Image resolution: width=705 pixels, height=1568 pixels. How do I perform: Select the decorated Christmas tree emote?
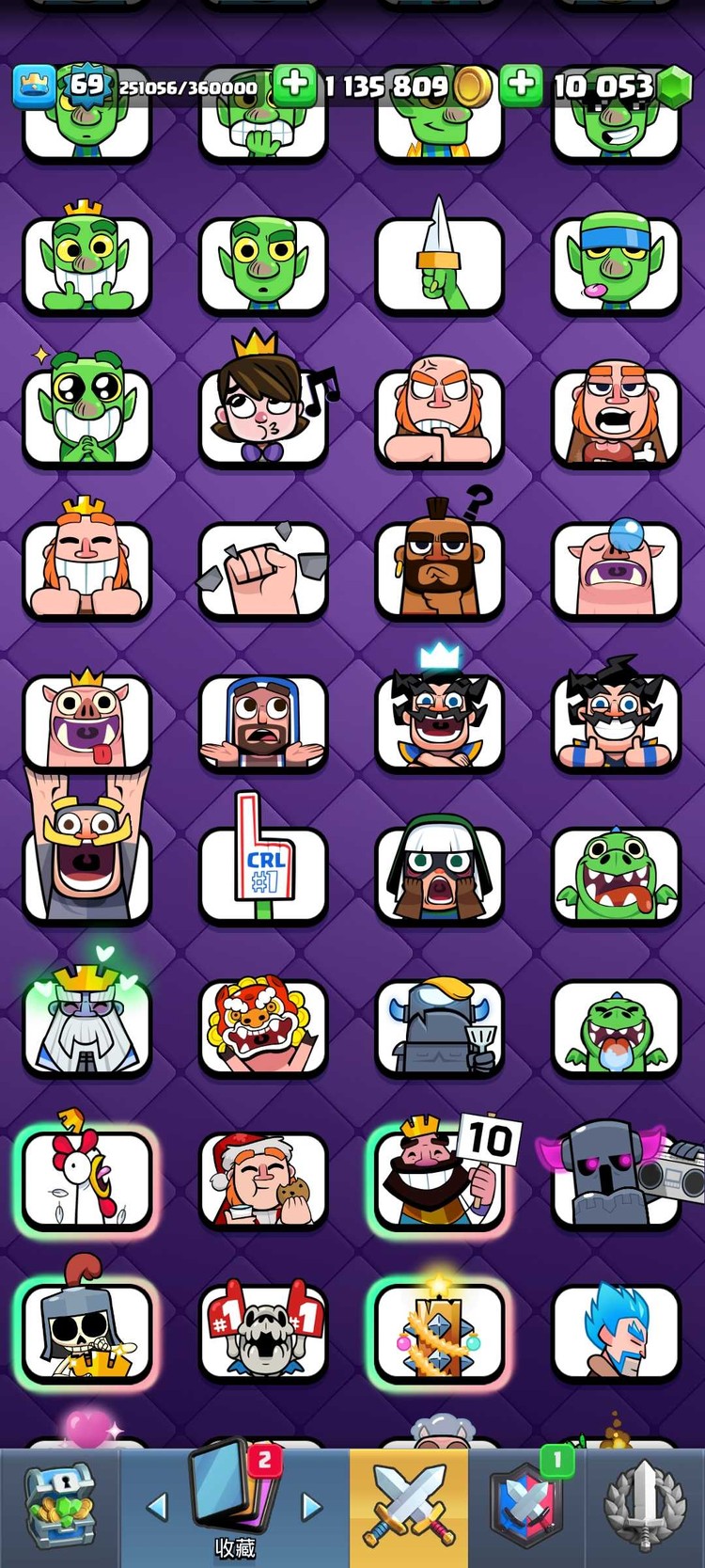pos(439,1331)
